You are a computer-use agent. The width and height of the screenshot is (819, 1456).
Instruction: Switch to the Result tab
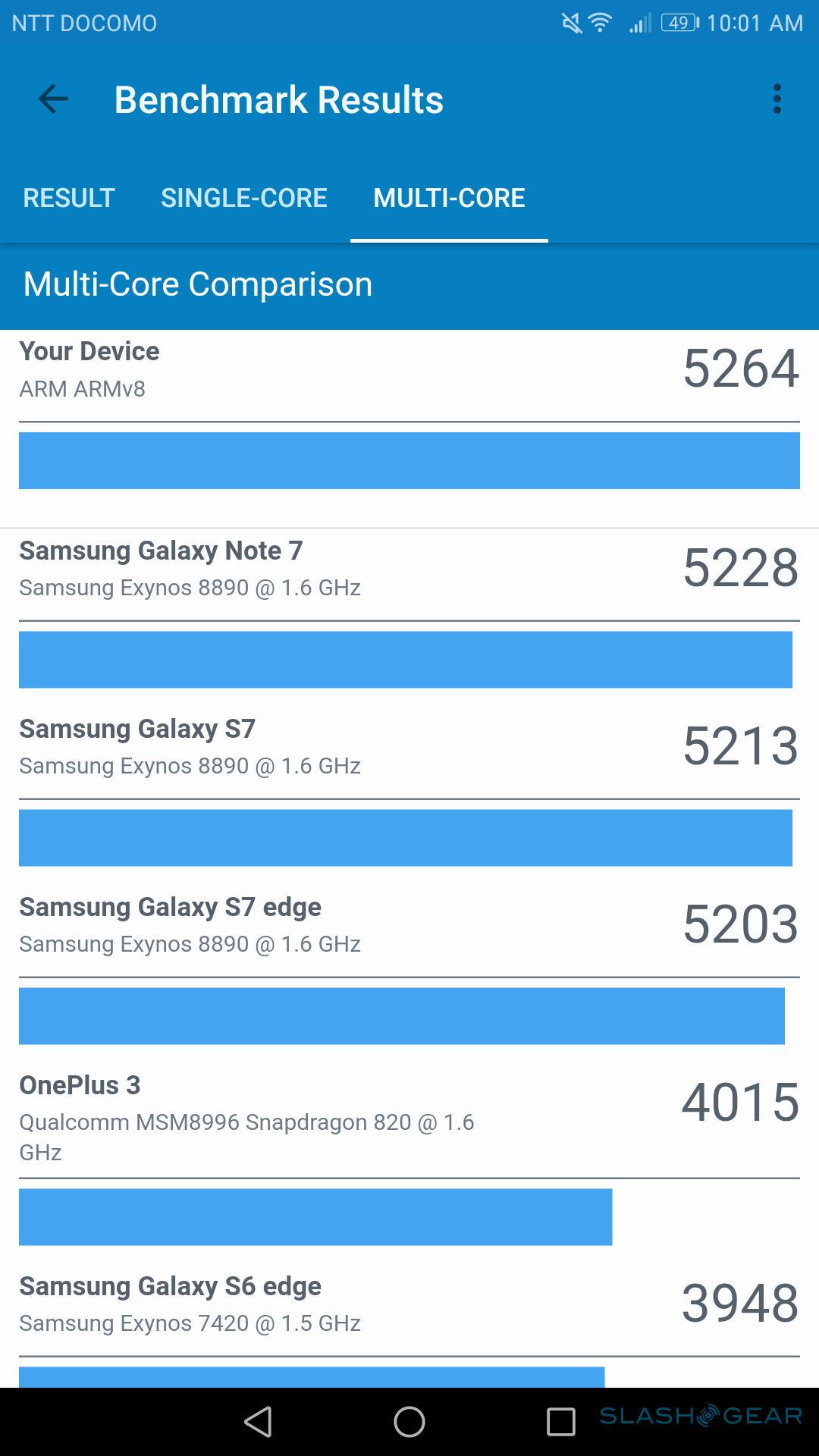point(69,198)
